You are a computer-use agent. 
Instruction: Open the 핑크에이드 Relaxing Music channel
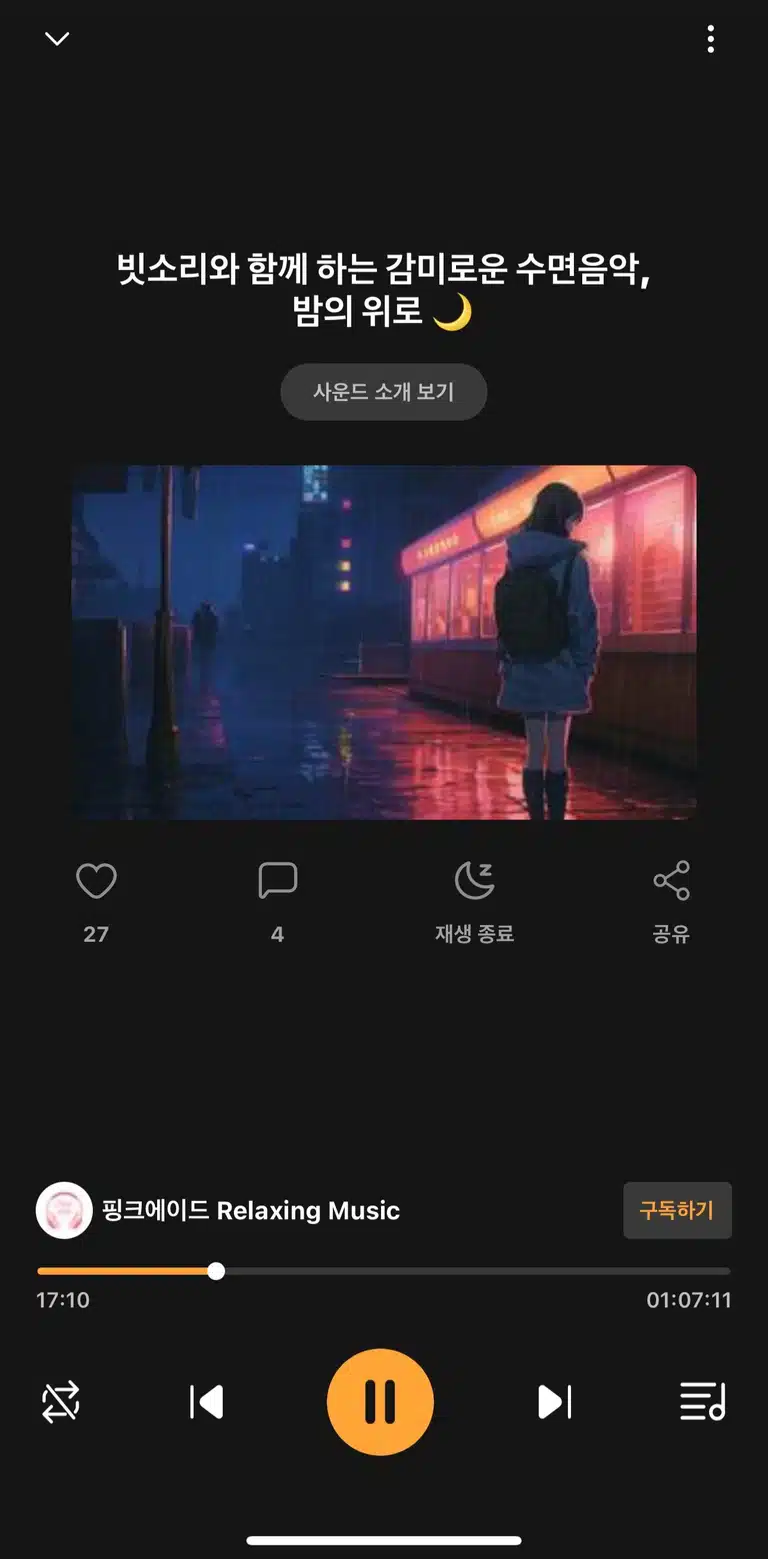218,1210
